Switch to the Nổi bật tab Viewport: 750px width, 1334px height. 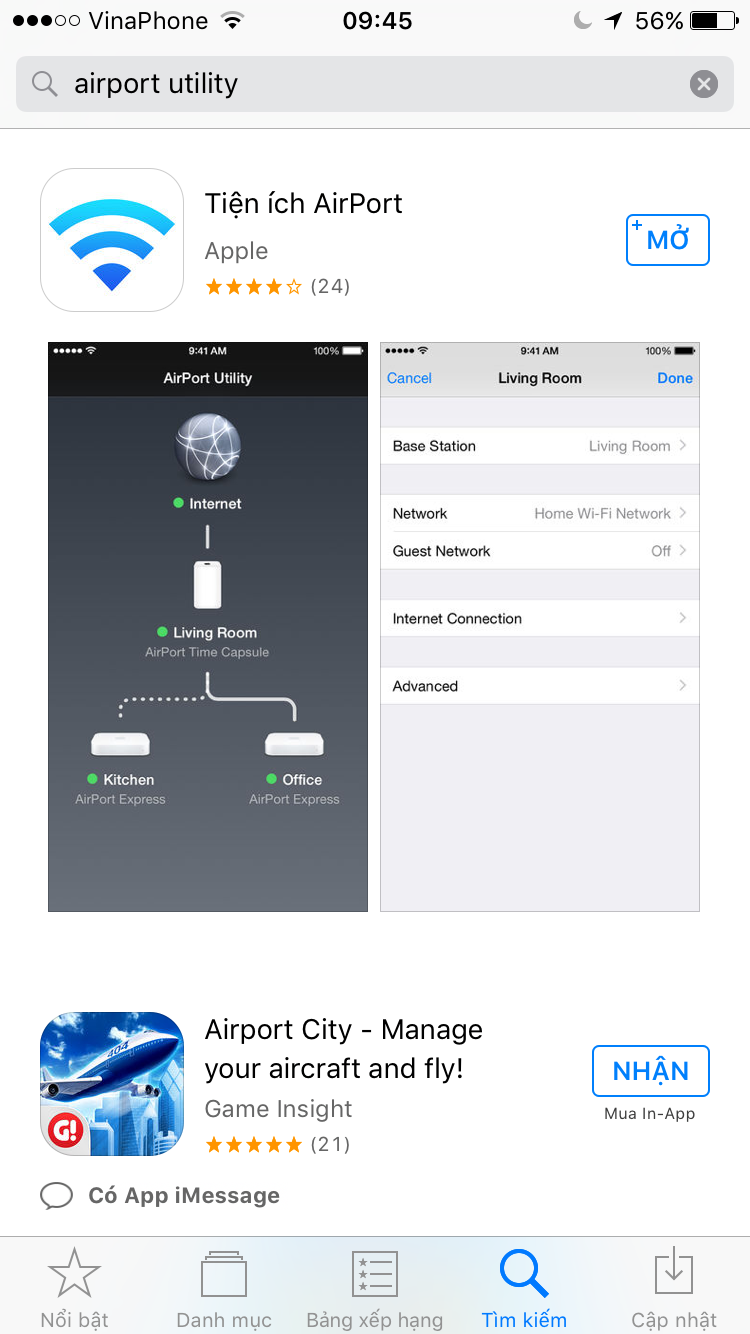pos(74,1288)
